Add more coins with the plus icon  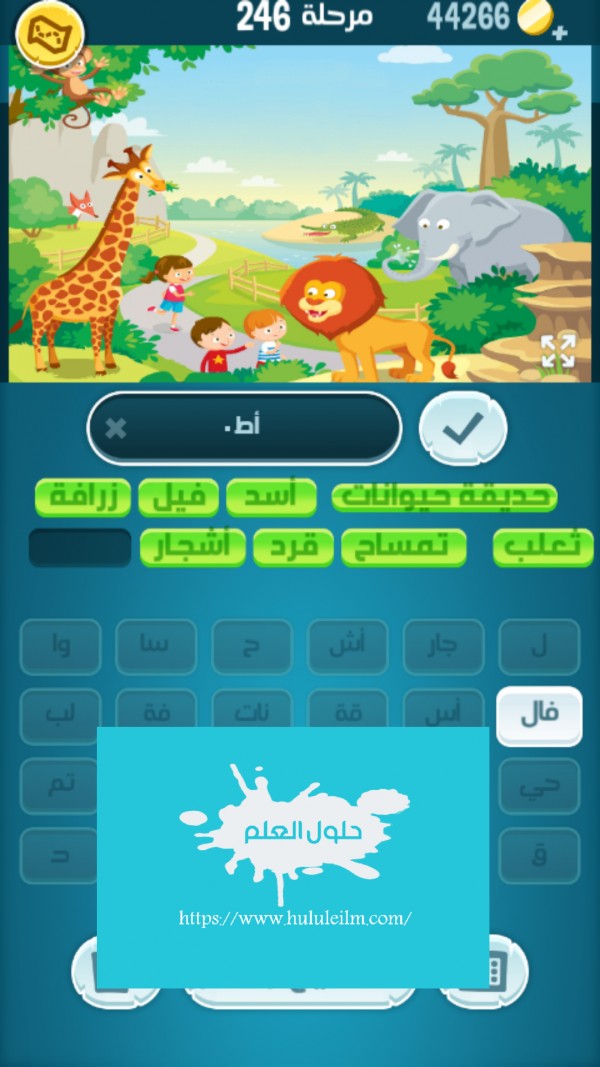pyautogui.click(x=559, y=34)
